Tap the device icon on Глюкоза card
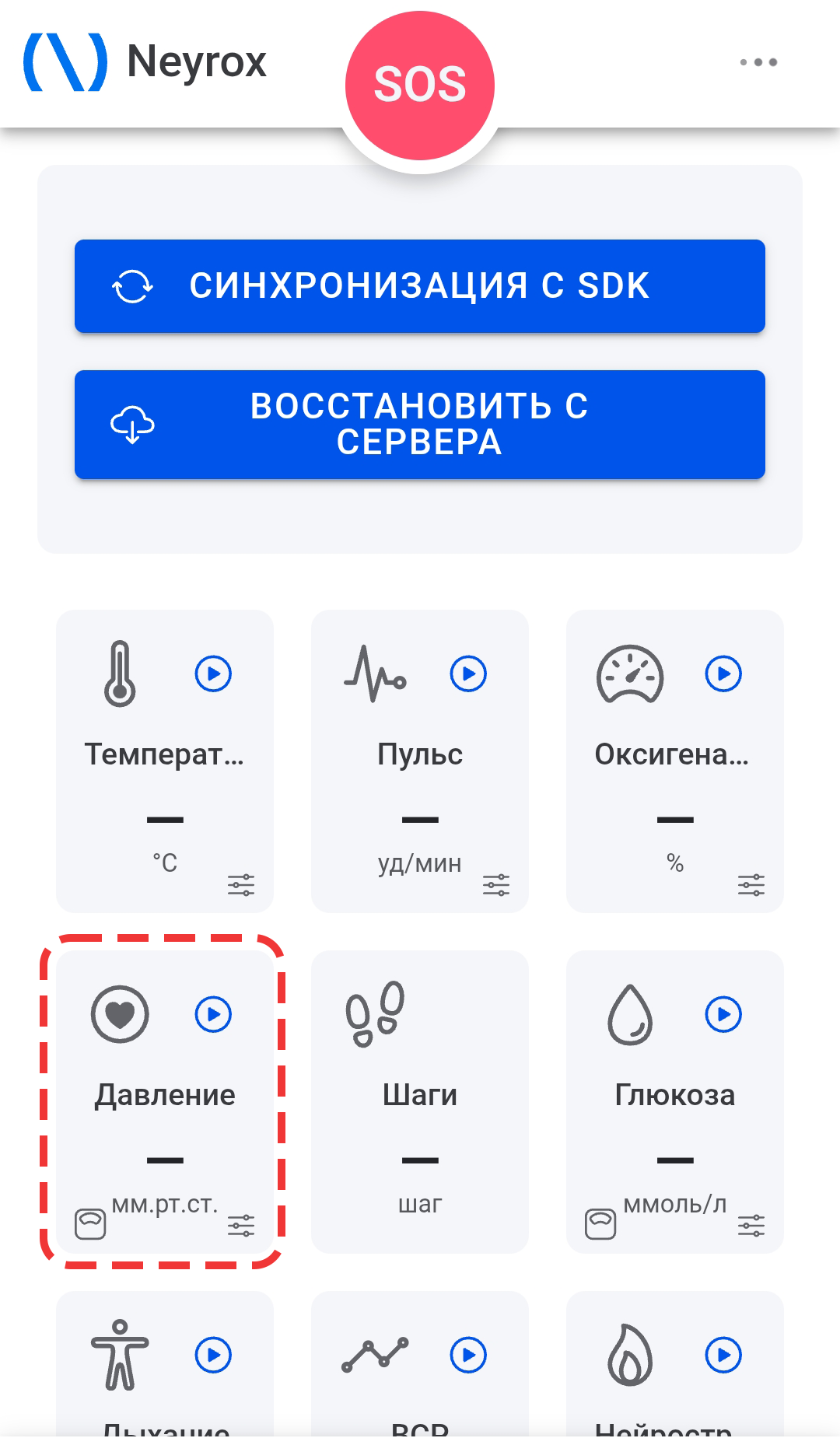The height and width of the screenshot is (1438, 840). [600, 1224]
